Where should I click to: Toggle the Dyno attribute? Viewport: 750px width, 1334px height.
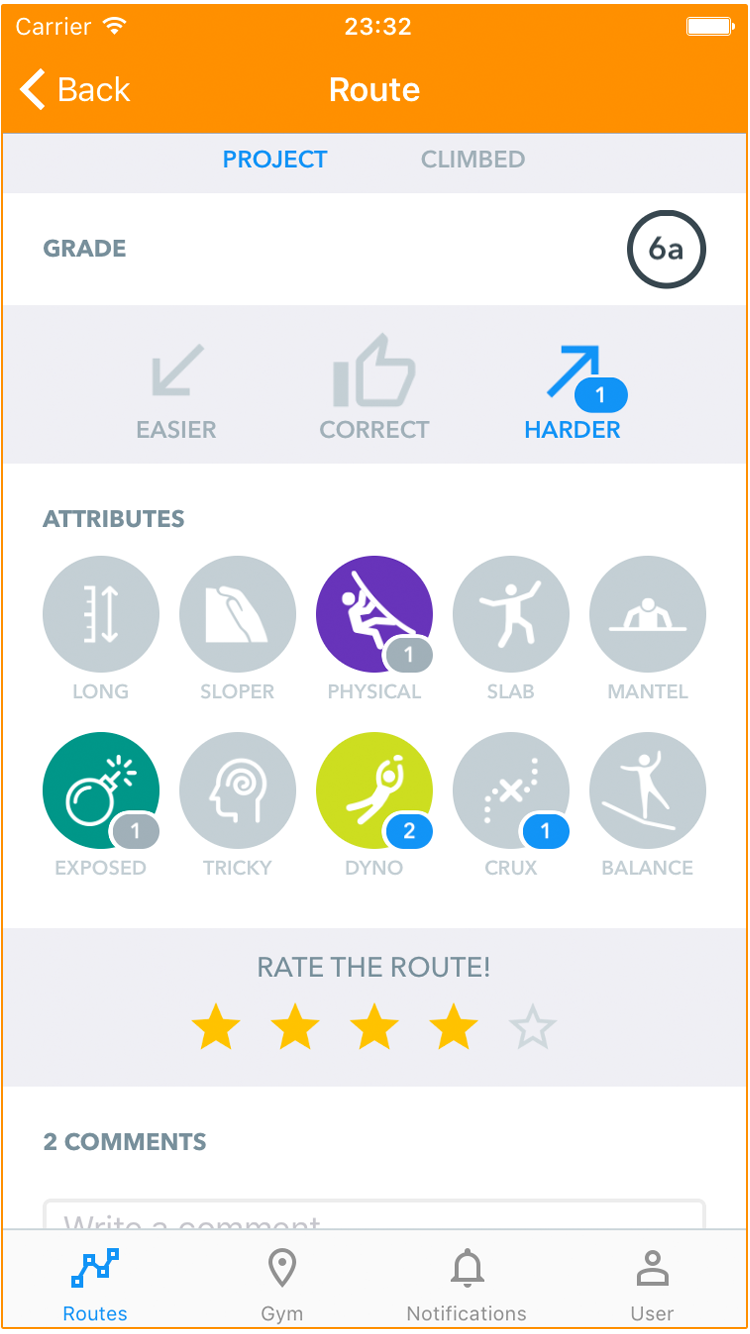coord(374,791)
